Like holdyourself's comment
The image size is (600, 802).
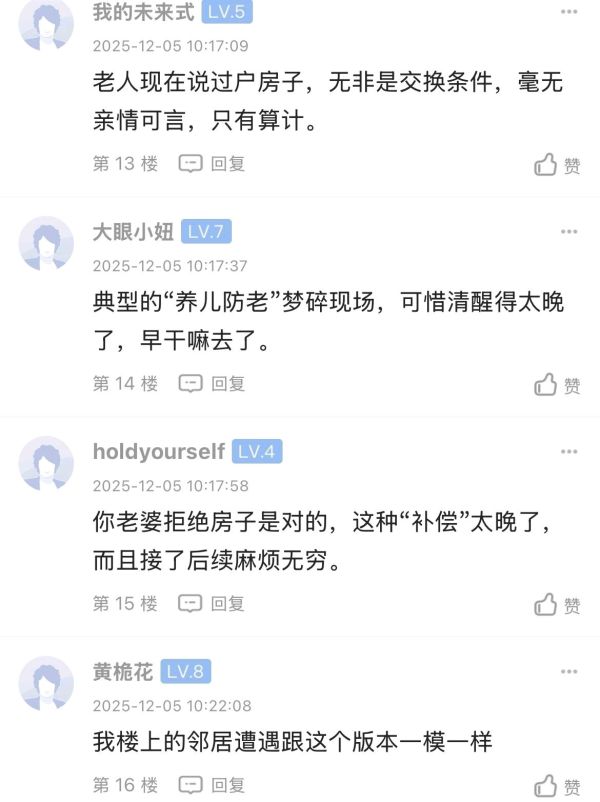tap(557, 604)
